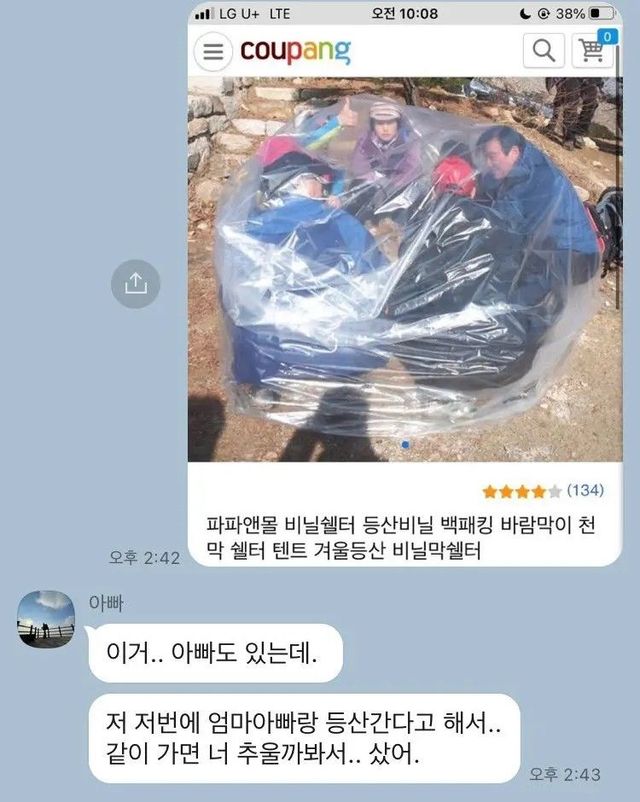Share the Coupang screenshot image message

click(x=135, y=283)
